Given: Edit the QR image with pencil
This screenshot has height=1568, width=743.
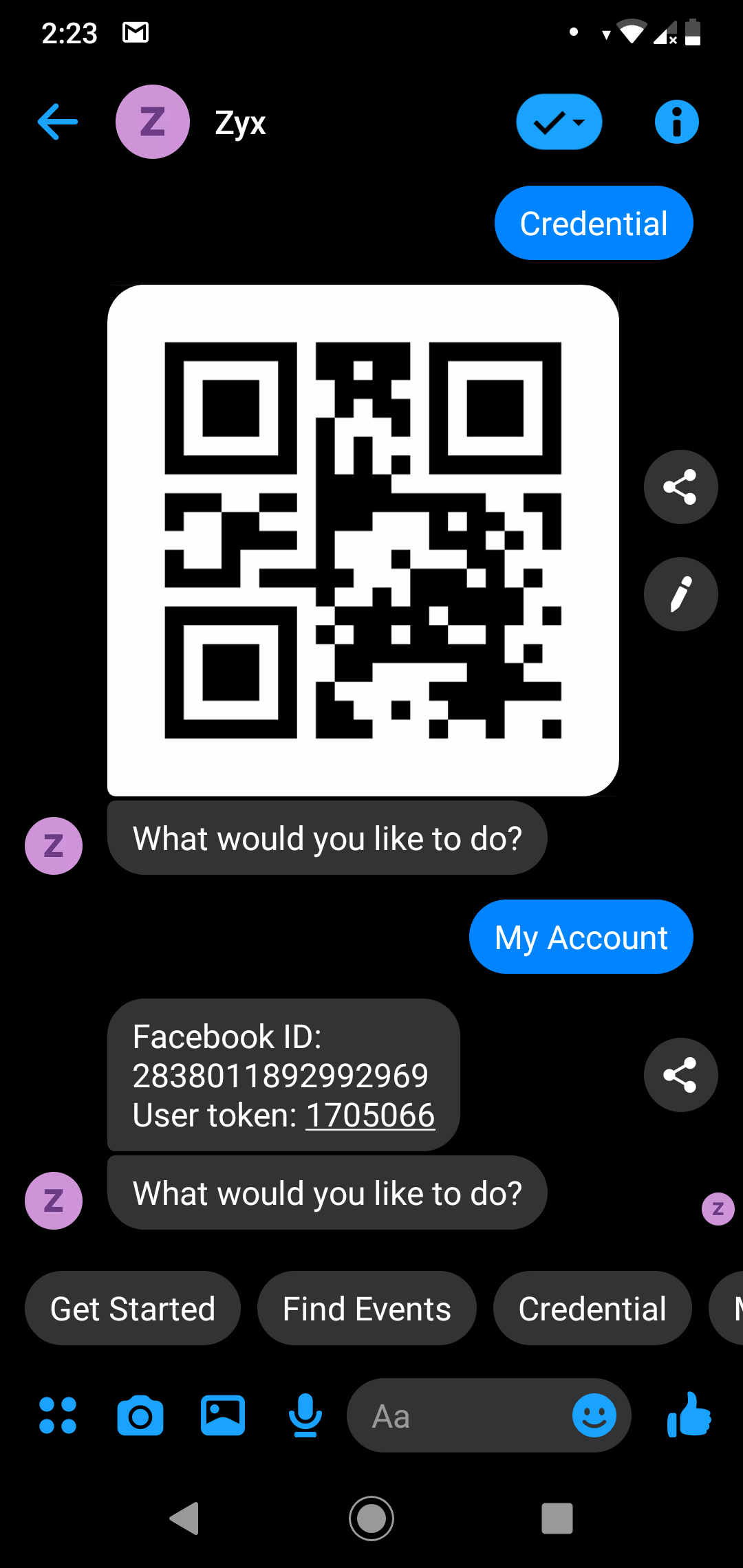Looking at the screenshot, I should [680, 594].
